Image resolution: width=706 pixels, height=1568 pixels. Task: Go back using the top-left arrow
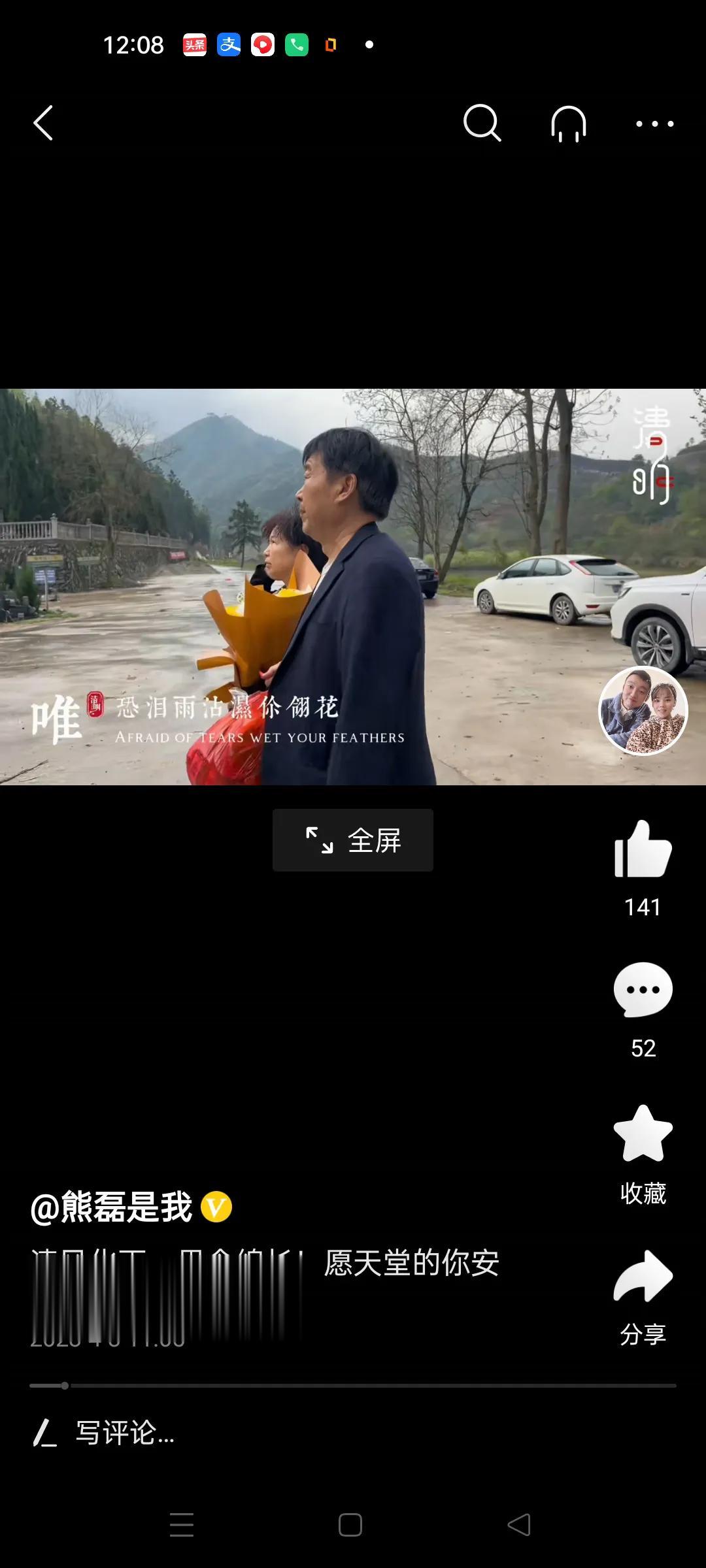[43, 123]
